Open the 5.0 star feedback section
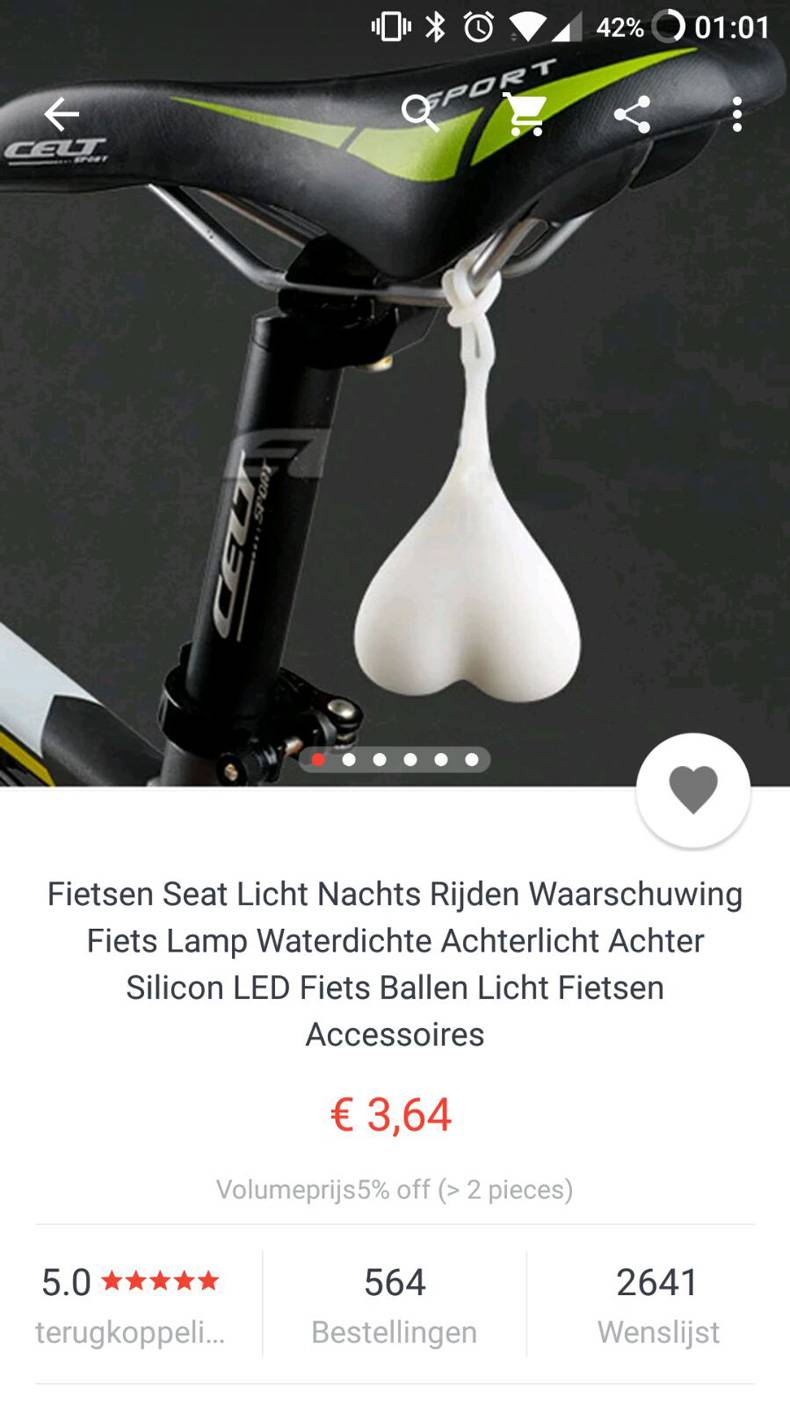Viewport: 790px width, 1405px height. [x=130, y=1304]
